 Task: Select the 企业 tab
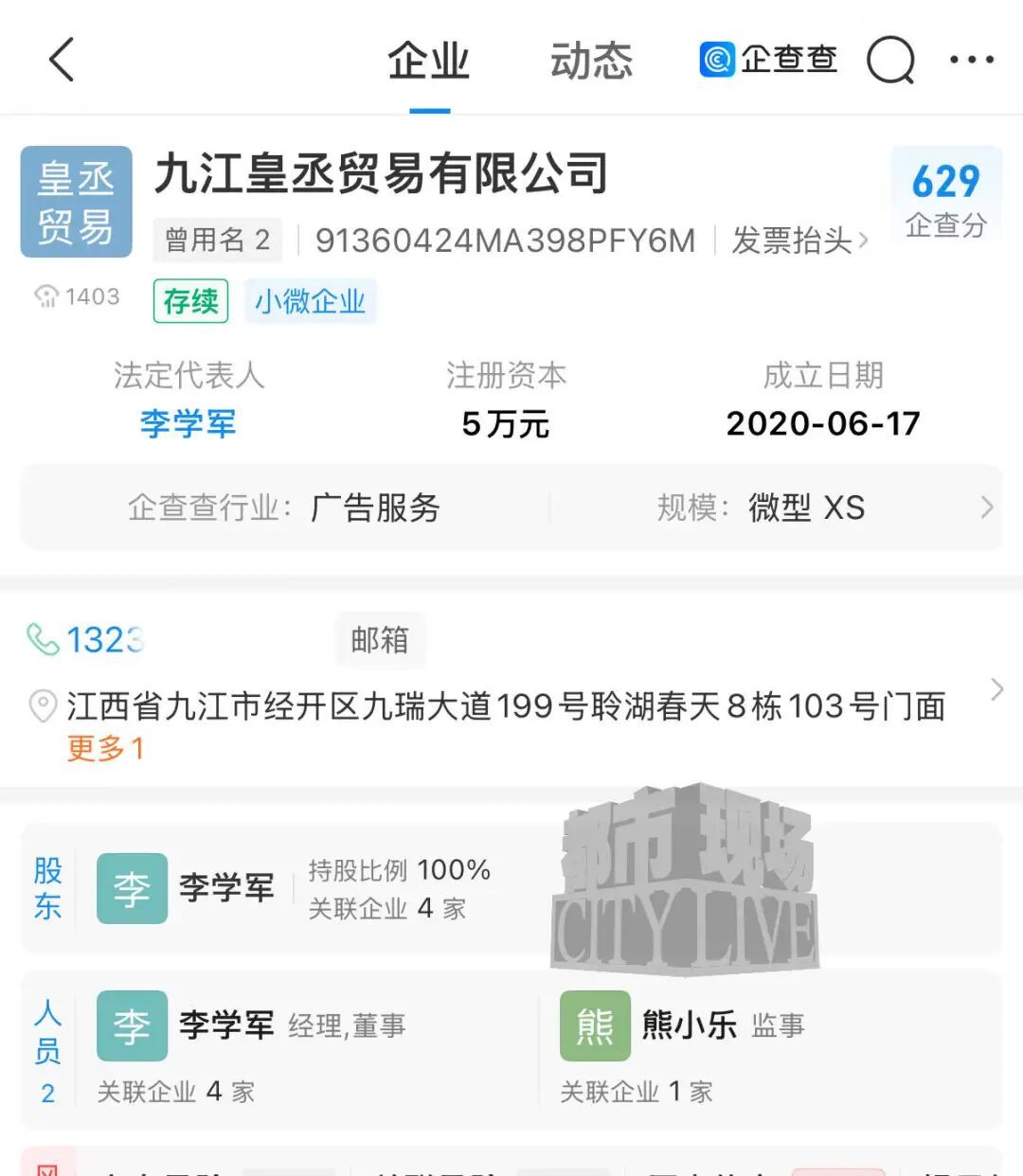[x=429, y=62]
